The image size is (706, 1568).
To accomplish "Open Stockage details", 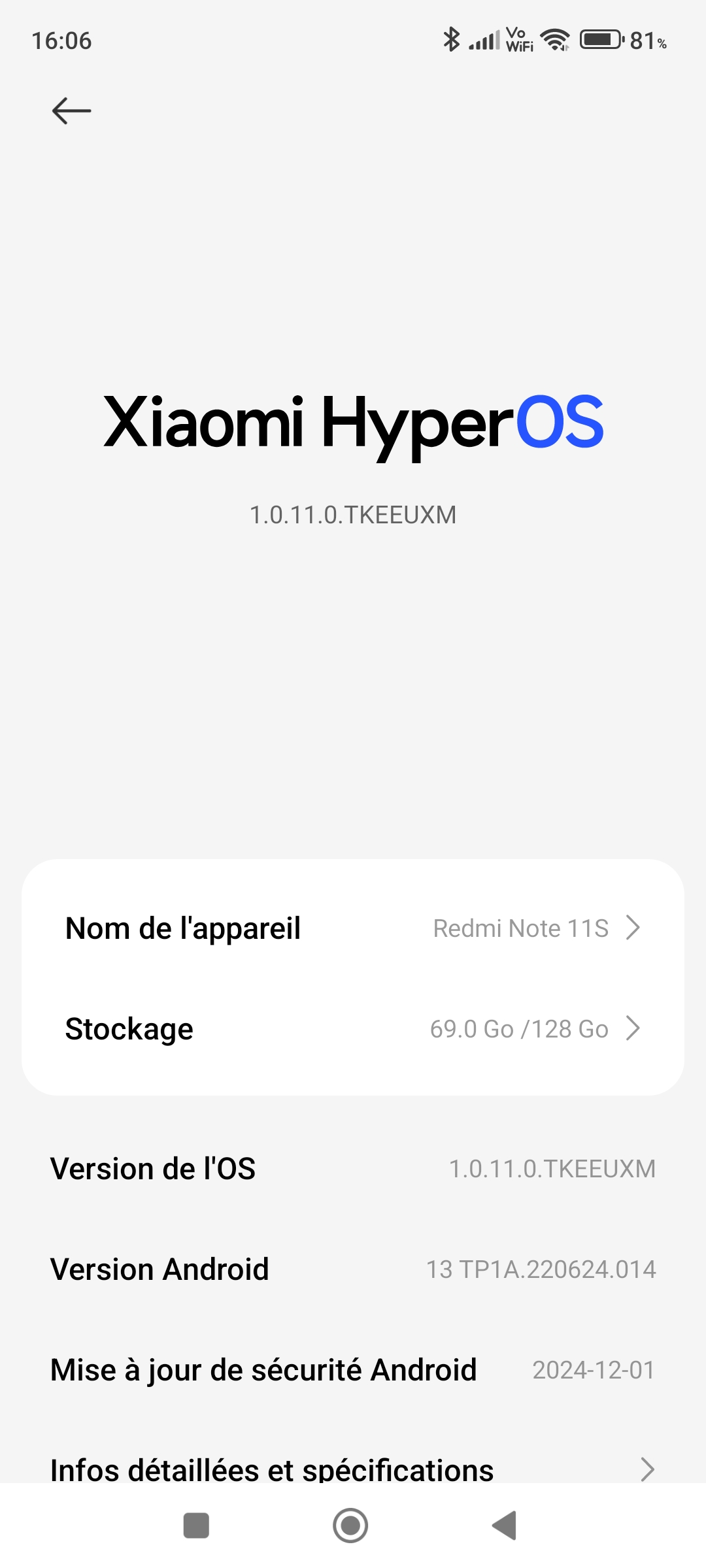I will tap(353, 1029).
